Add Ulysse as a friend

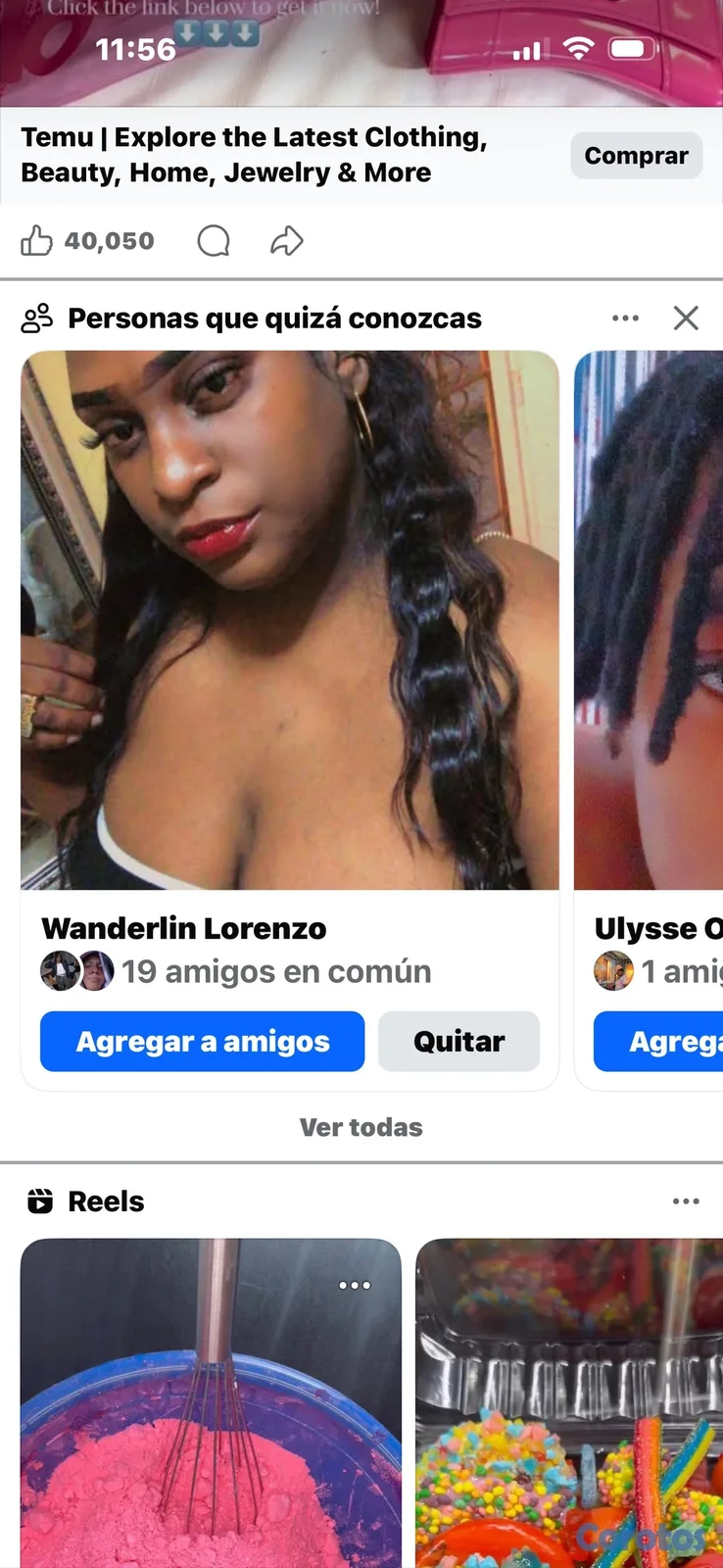click(x=658, y=1041)
